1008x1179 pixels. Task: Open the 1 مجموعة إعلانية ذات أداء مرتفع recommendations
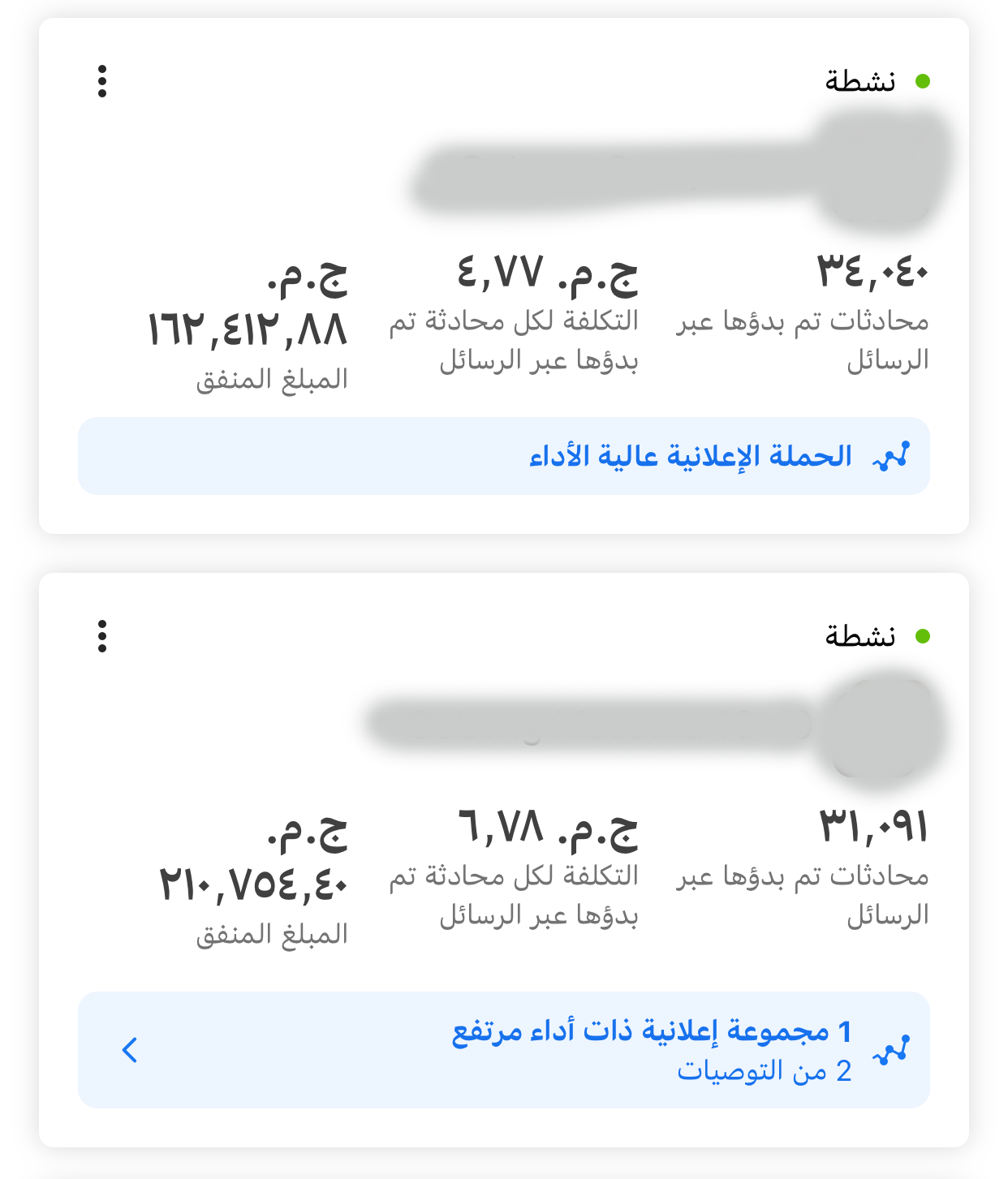503,1049
